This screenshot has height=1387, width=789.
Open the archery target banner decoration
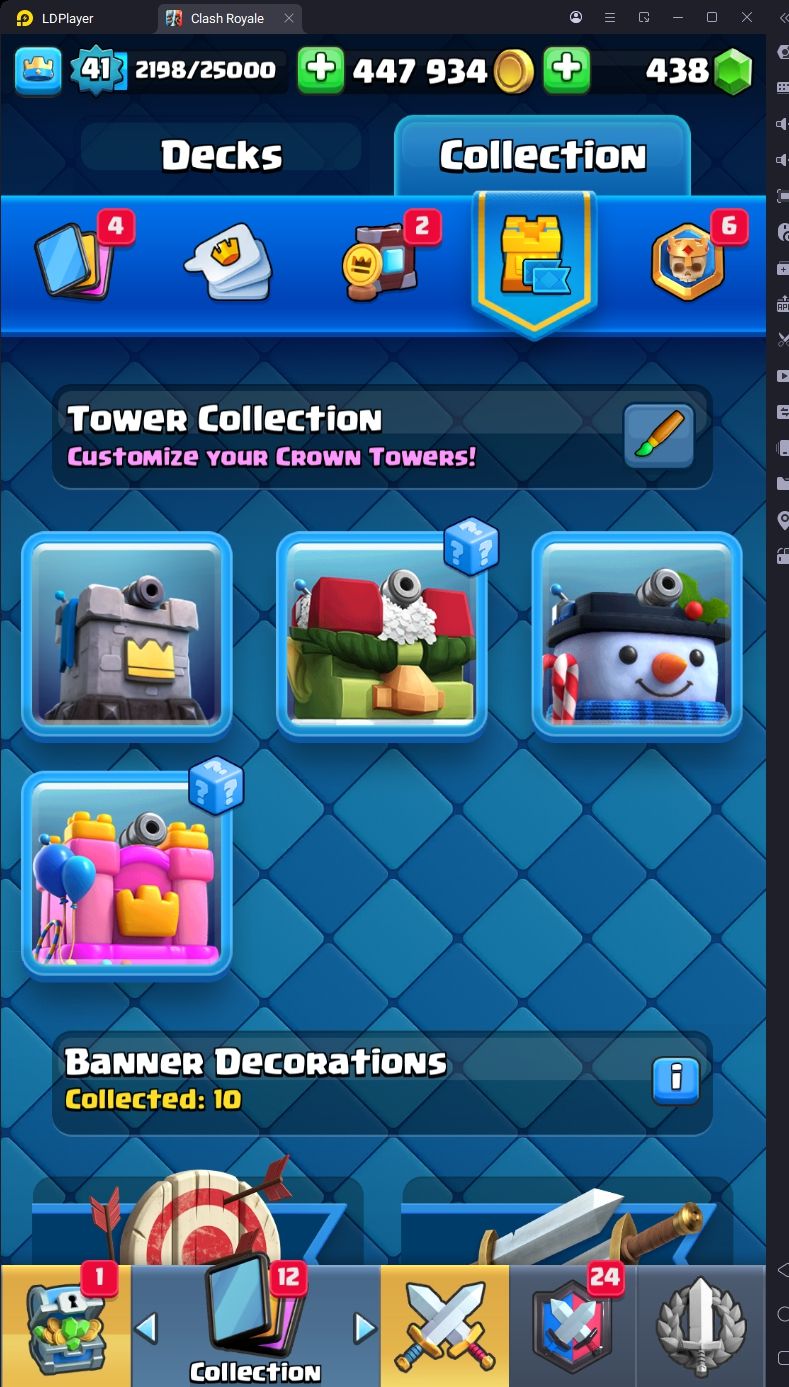pyautogui.click(x=198, y=1220)
